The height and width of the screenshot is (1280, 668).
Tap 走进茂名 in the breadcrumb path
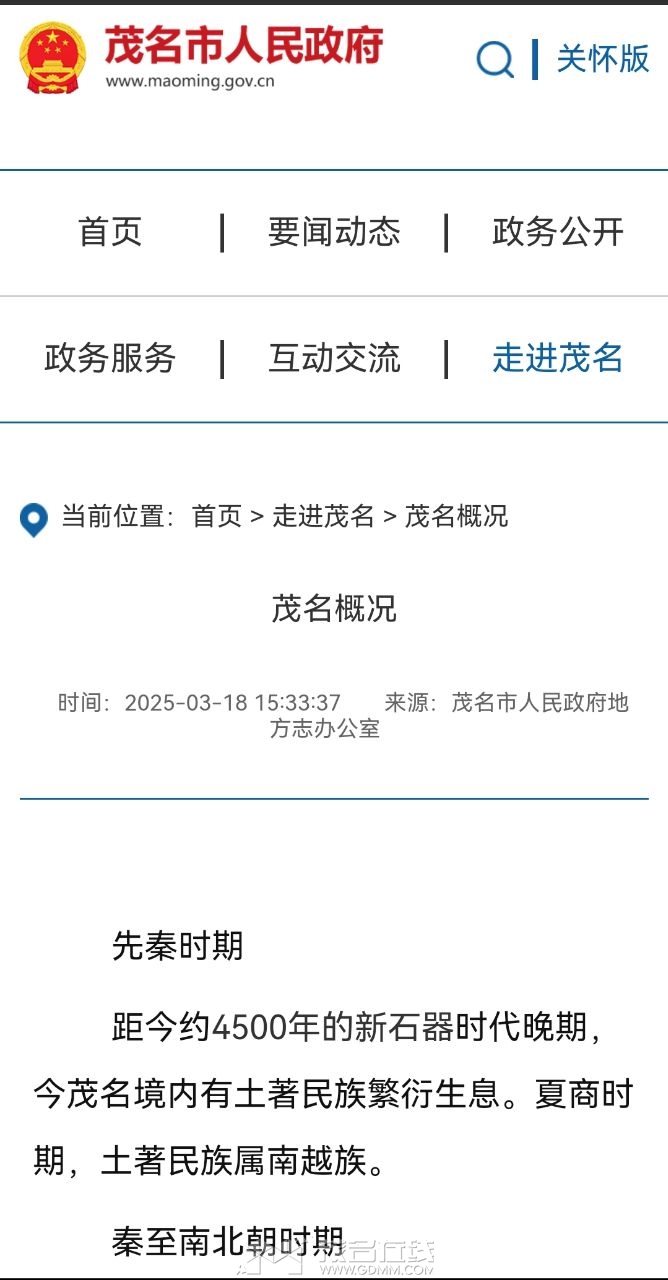tap(323, 516)
